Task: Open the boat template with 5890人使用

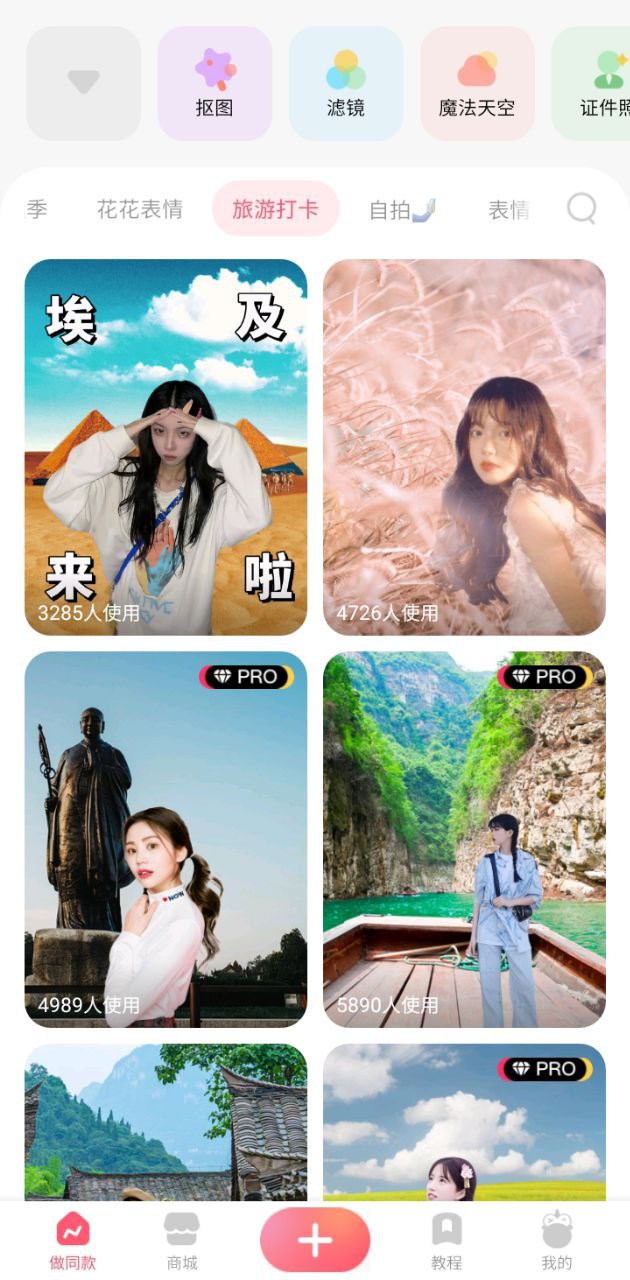Action: click(x=464, y=839)
